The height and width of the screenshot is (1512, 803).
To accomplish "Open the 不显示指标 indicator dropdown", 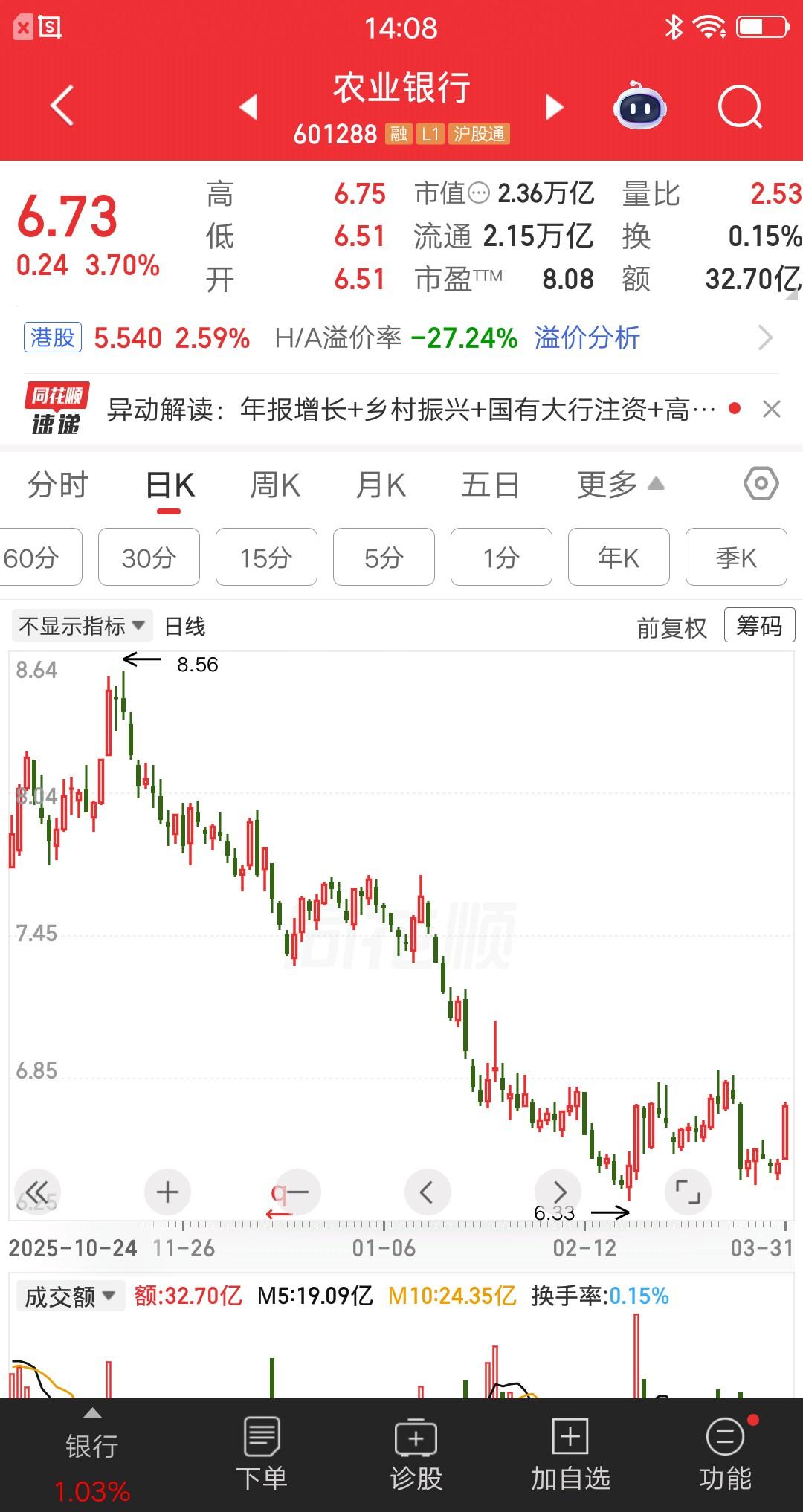I will pos(80,625).
